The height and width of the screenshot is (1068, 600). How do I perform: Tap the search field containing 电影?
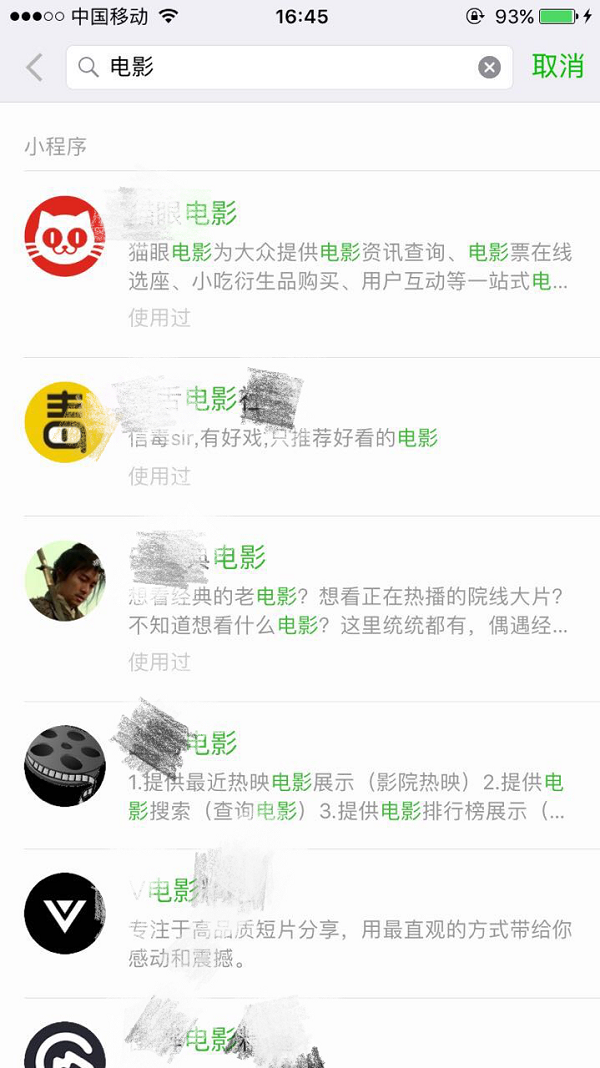pyautogui.click(x=280, y=67)
